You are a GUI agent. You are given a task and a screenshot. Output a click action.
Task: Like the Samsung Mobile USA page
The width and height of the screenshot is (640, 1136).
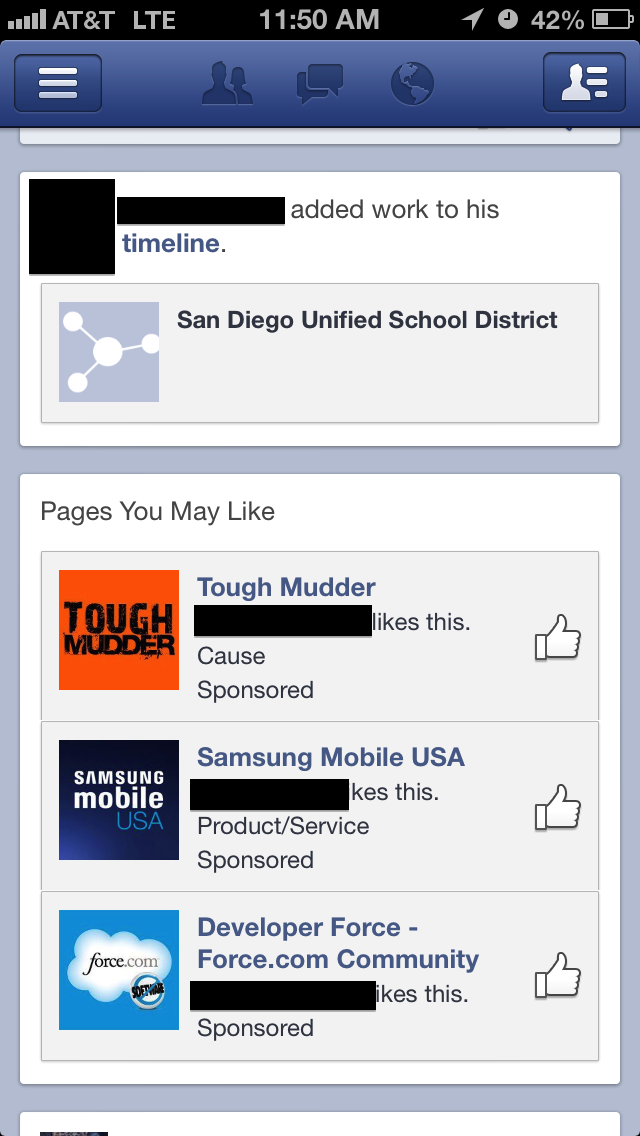pyautogui.click(x=558, y=807)
